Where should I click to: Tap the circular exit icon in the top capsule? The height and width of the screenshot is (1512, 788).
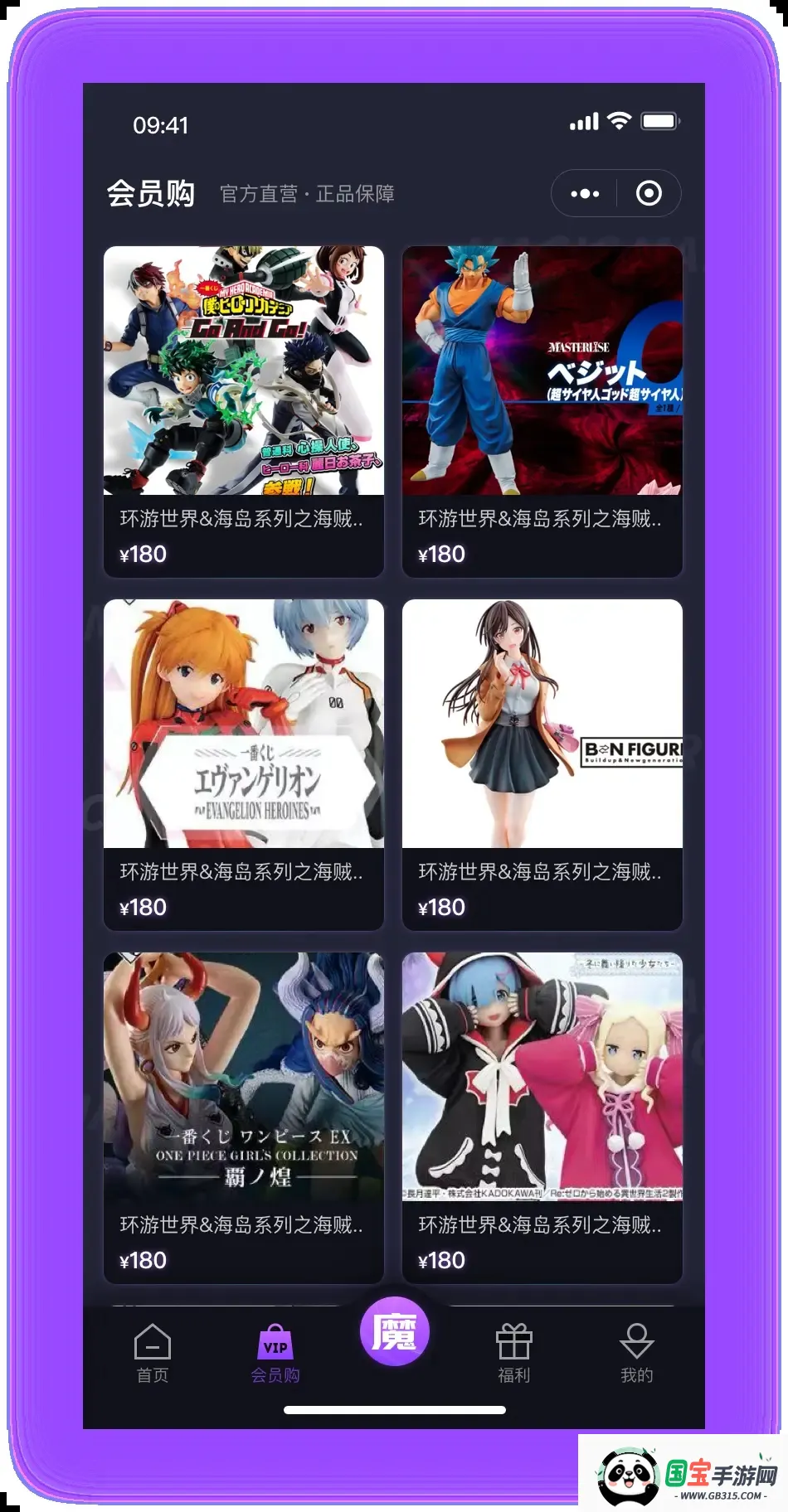[648, 193]
